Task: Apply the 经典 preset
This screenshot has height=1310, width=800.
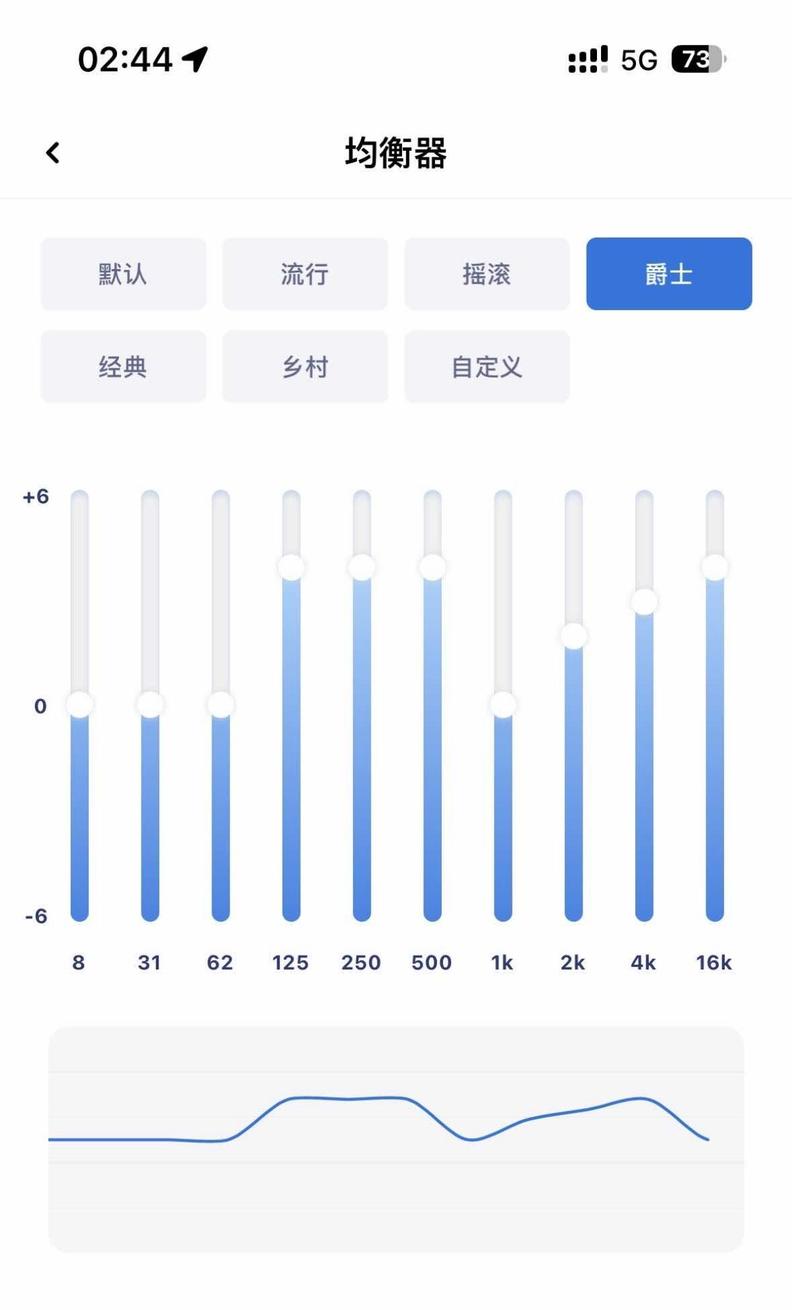Action: [x=123, y=367]
